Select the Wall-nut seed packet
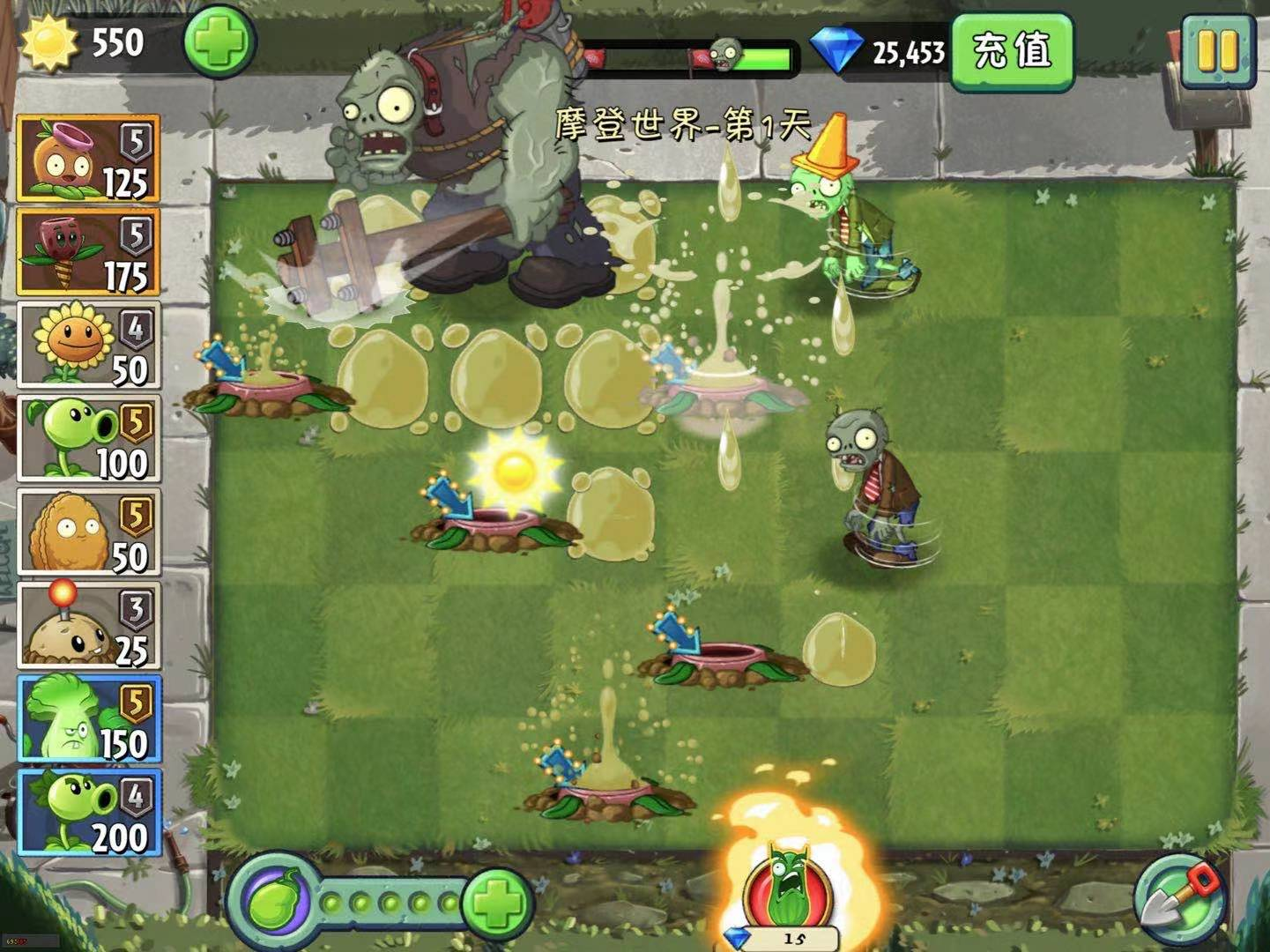This screenshot has height=952, width=1270. [x=88, y=532]
